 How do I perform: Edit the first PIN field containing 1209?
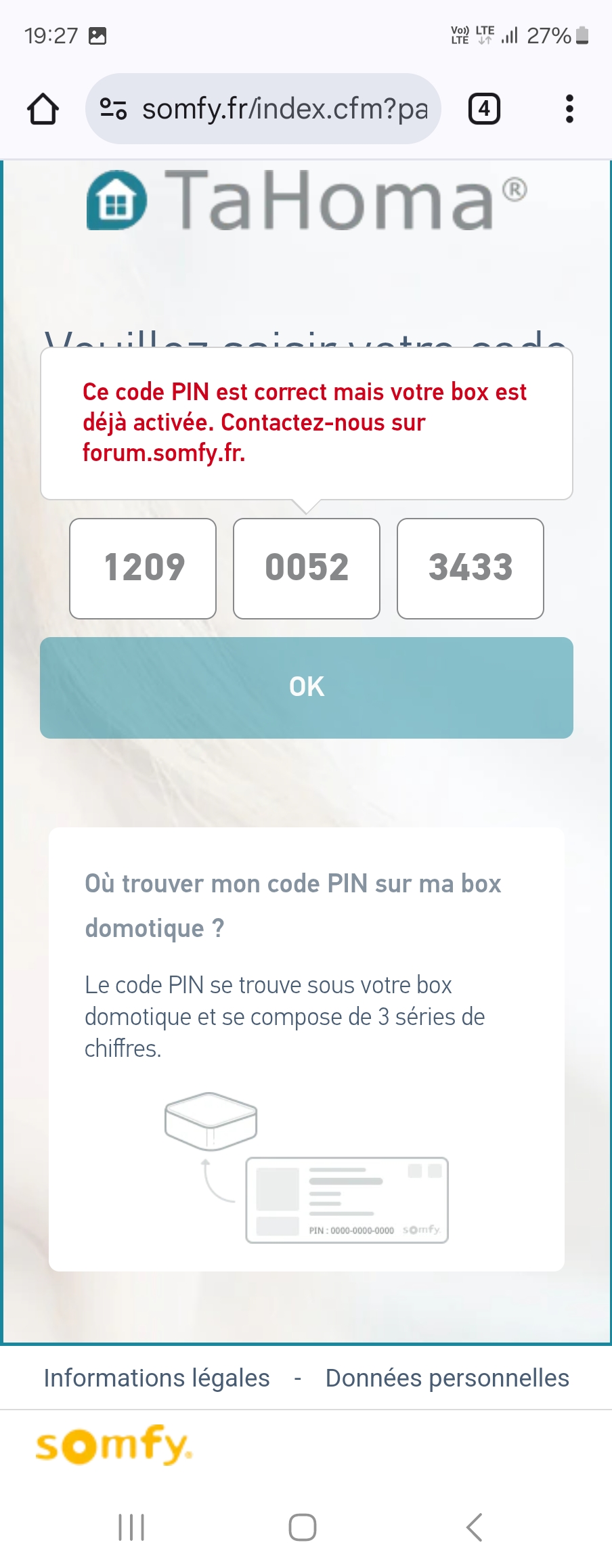point(143,568)
